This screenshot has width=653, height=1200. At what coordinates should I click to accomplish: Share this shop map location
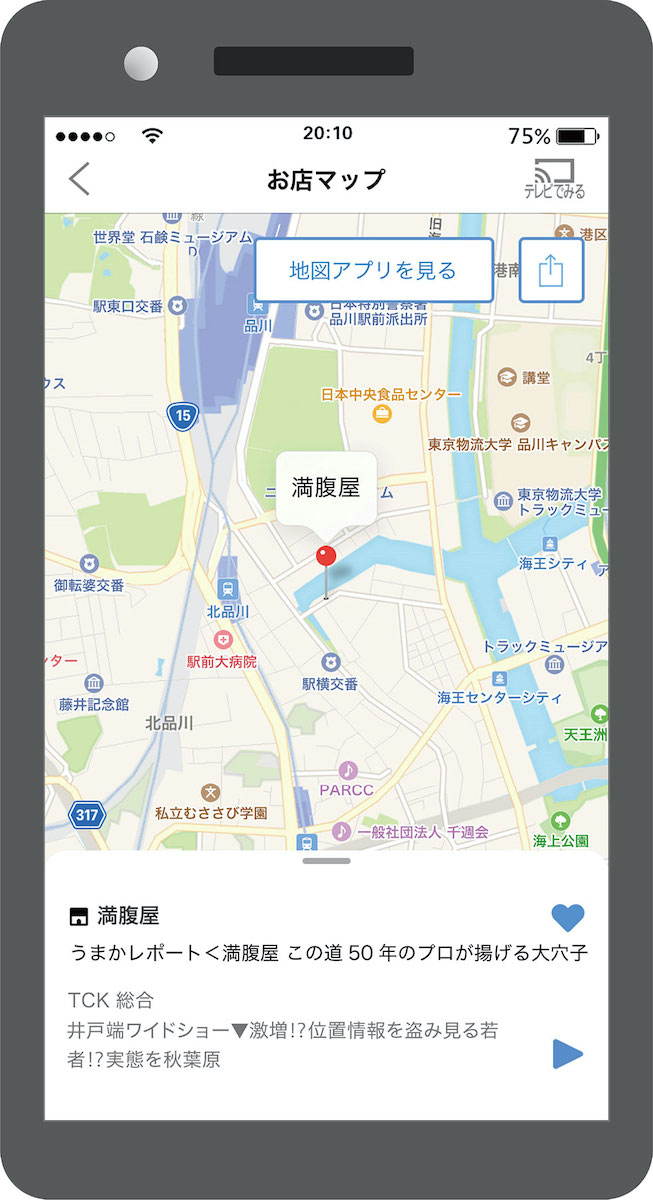pyautogui.click(x=551, y=270)
